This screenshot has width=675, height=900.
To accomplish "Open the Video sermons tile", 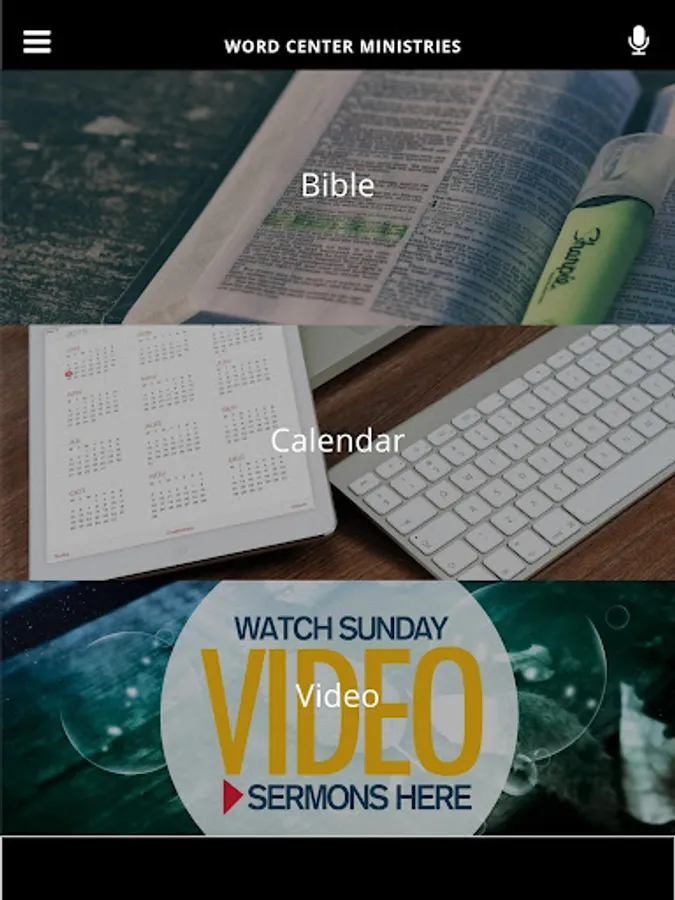I will (x=338, y=708).
